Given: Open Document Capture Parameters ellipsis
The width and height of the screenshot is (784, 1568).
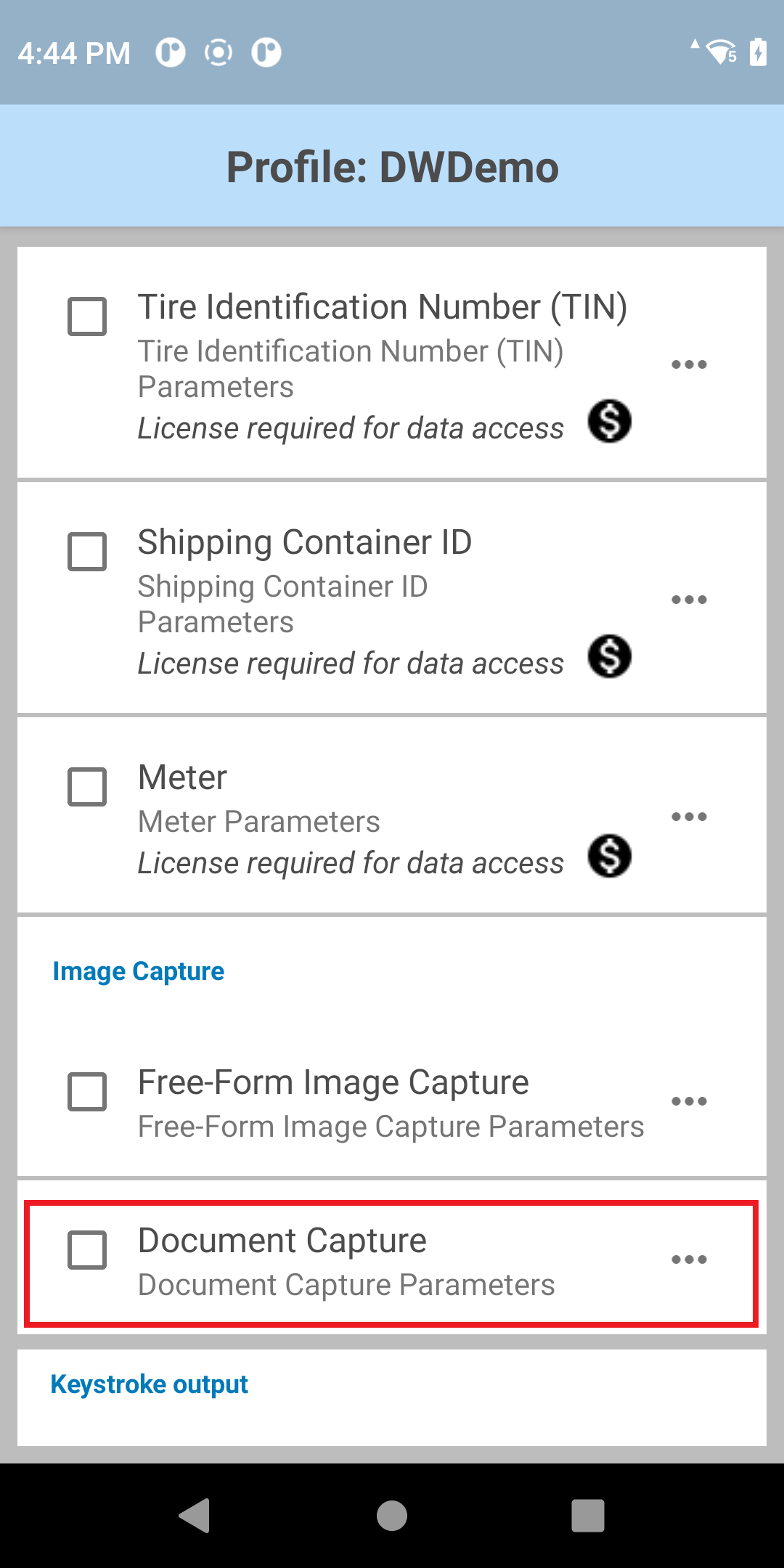Looking at the screenshot, I should coord(689,1259).
